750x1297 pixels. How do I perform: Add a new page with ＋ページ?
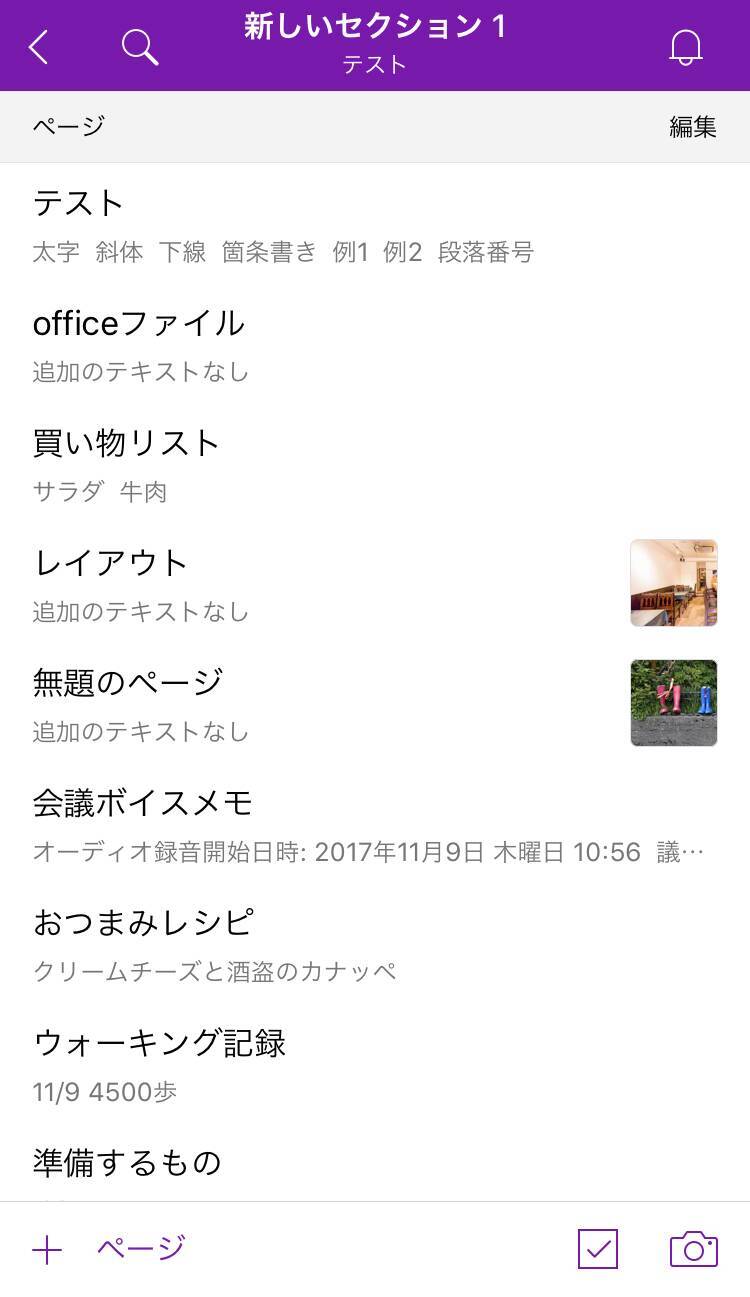coord(110,1249)
